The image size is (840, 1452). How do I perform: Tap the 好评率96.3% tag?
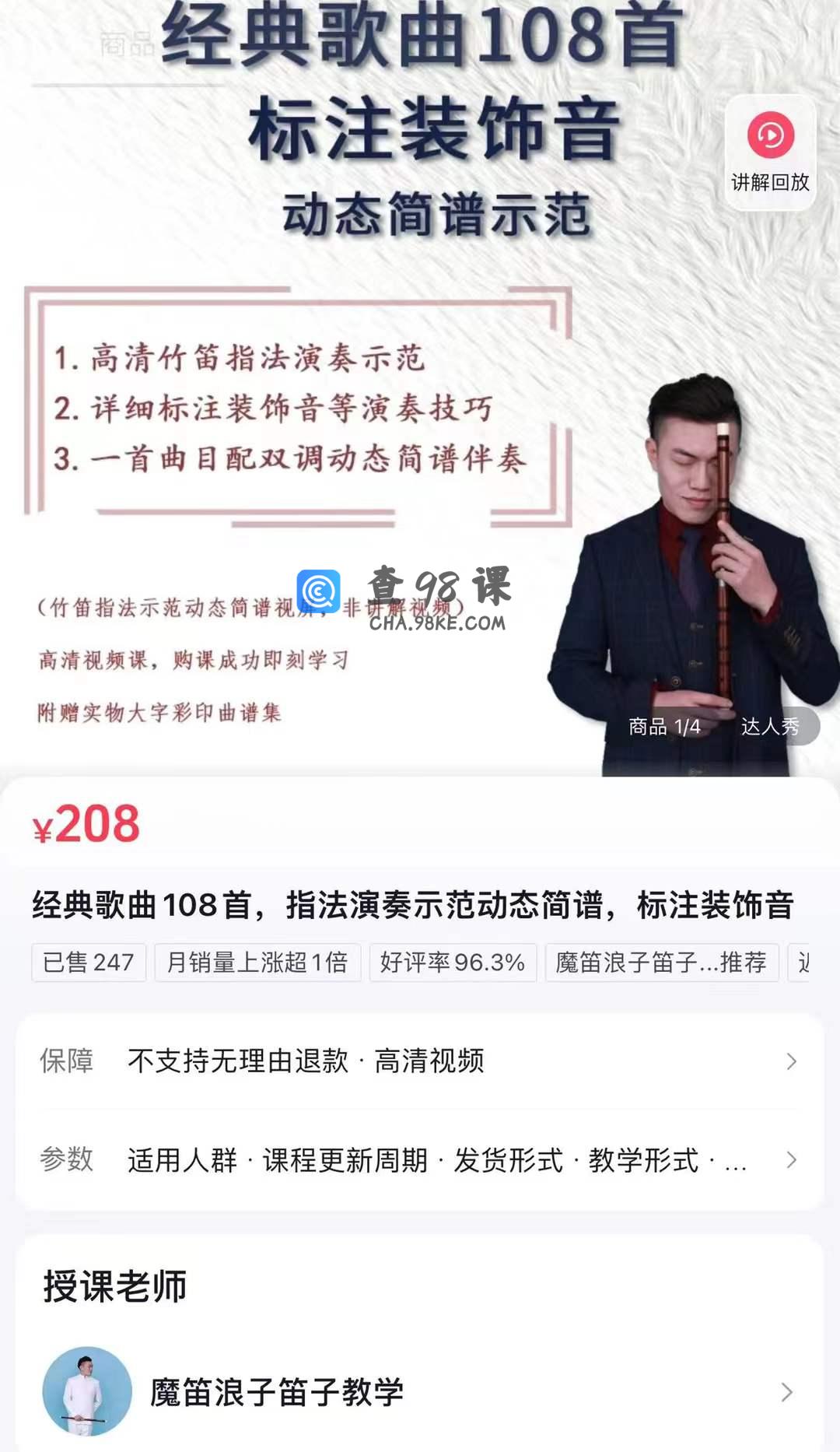[x=452, y=963]
